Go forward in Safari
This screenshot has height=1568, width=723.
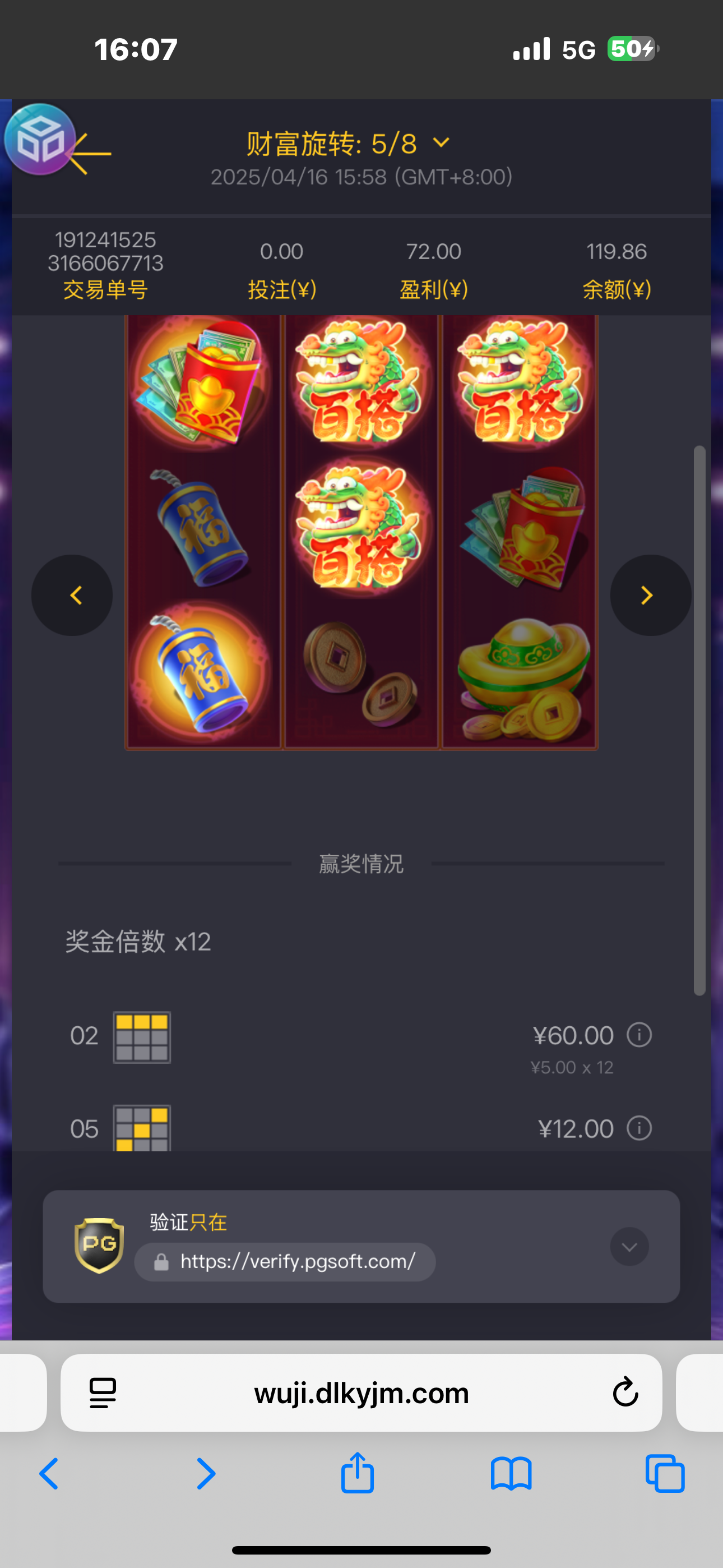[206, 1474]
